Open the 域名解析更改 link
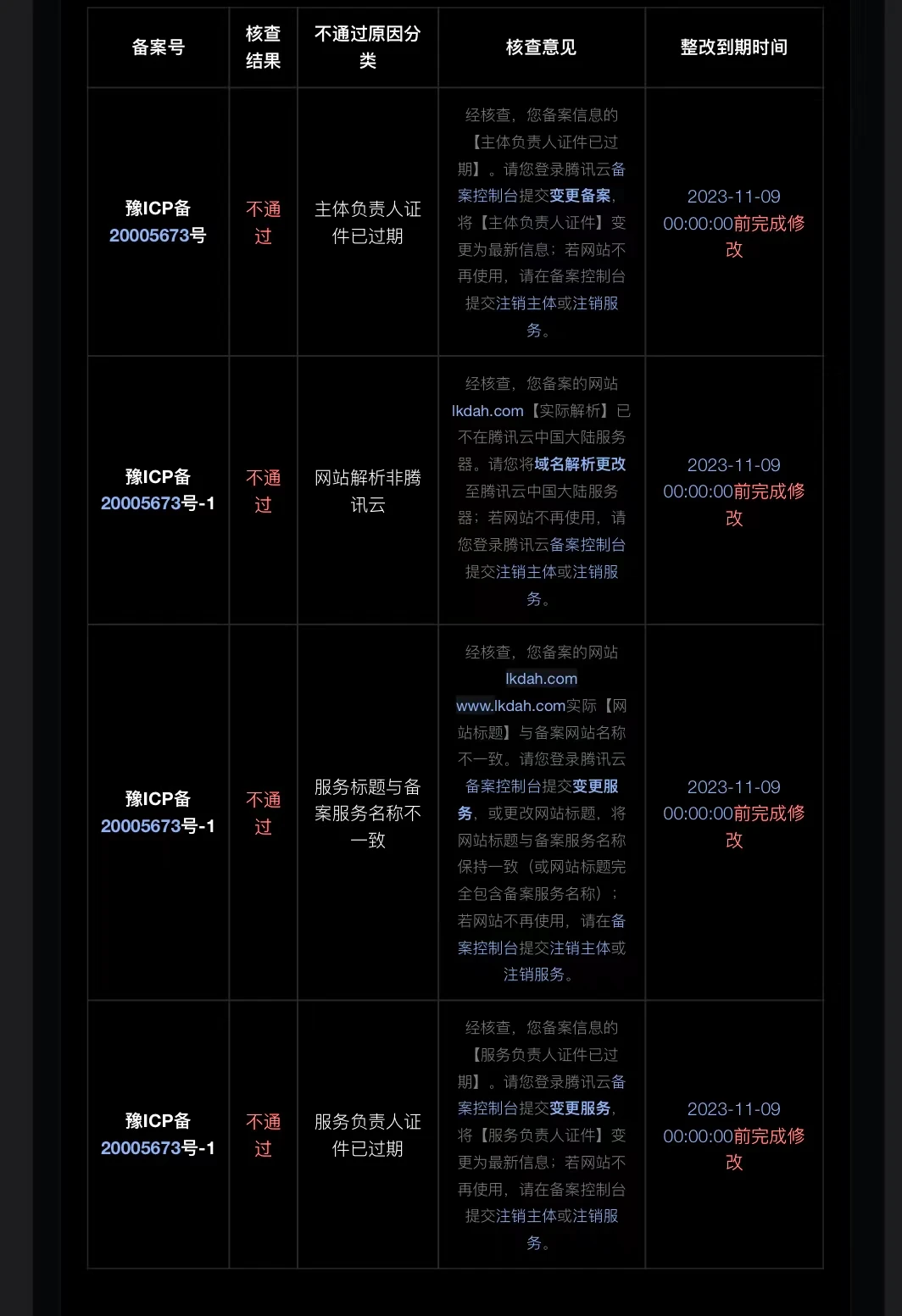 point(580,464)
